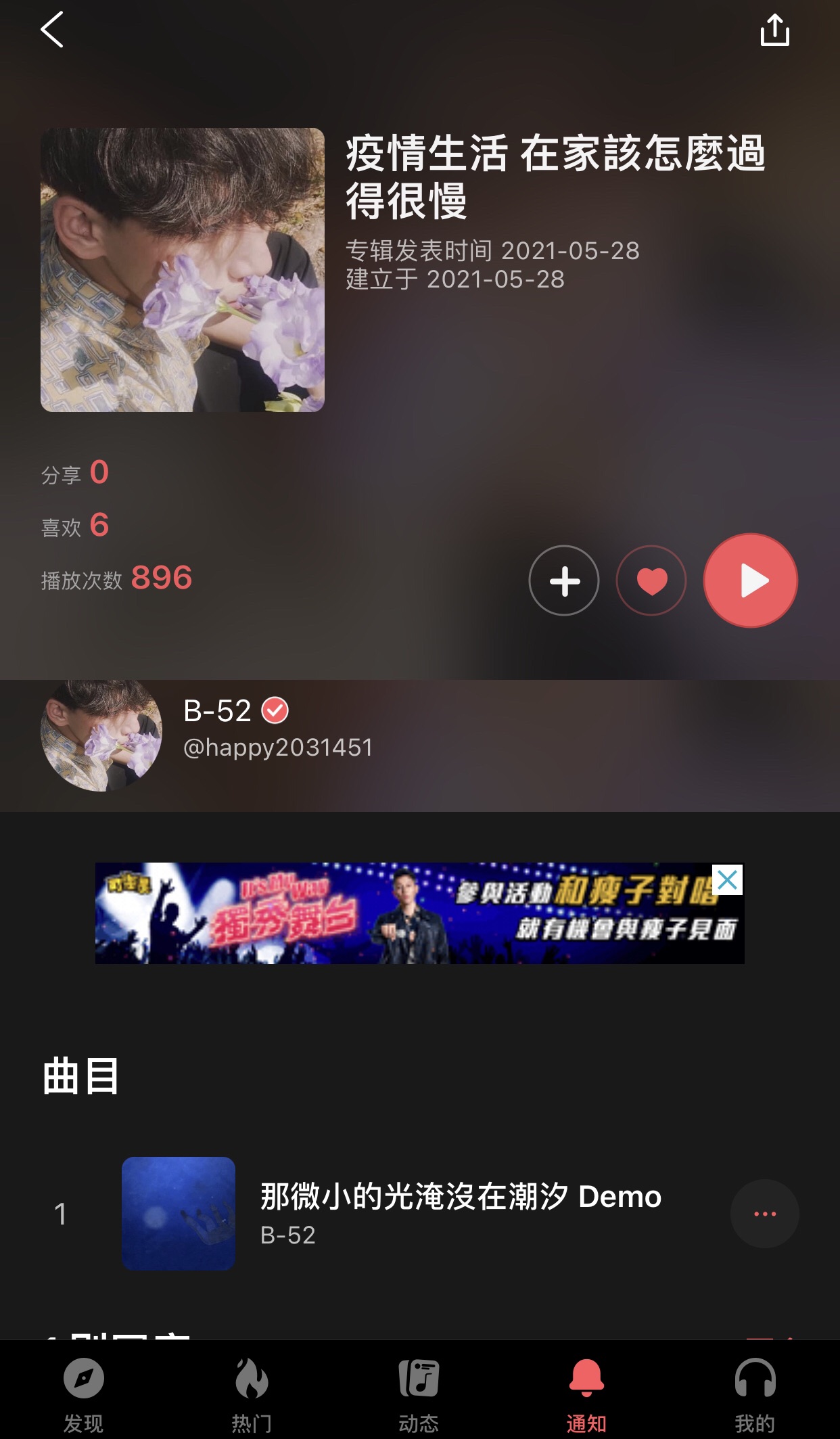Close the banner advertisement
Viewport: 840px width, 1439px height.
point(728,880)
